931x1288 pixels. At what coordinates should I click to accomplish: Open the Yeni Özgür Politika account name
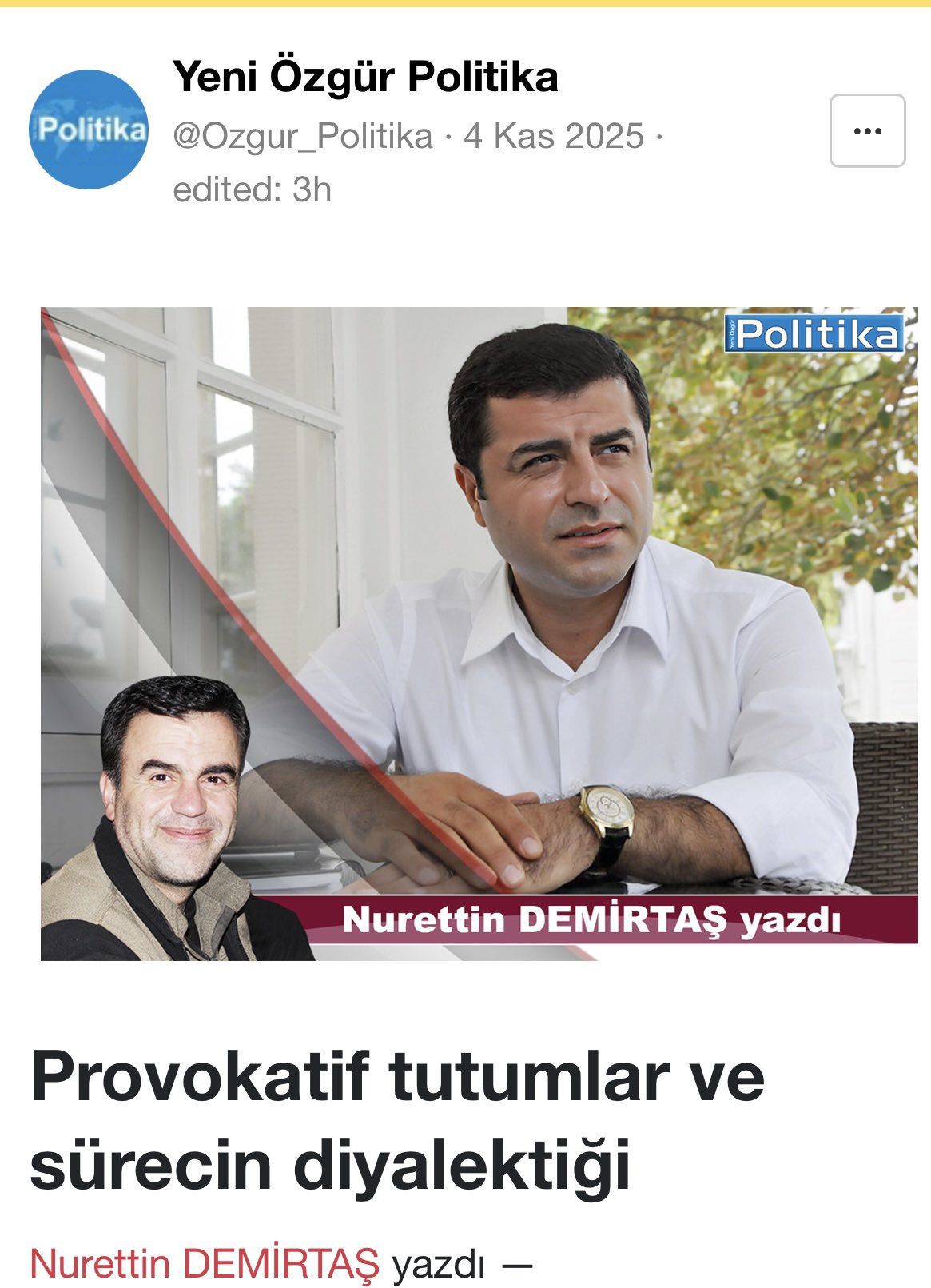[x=365, y=78]
